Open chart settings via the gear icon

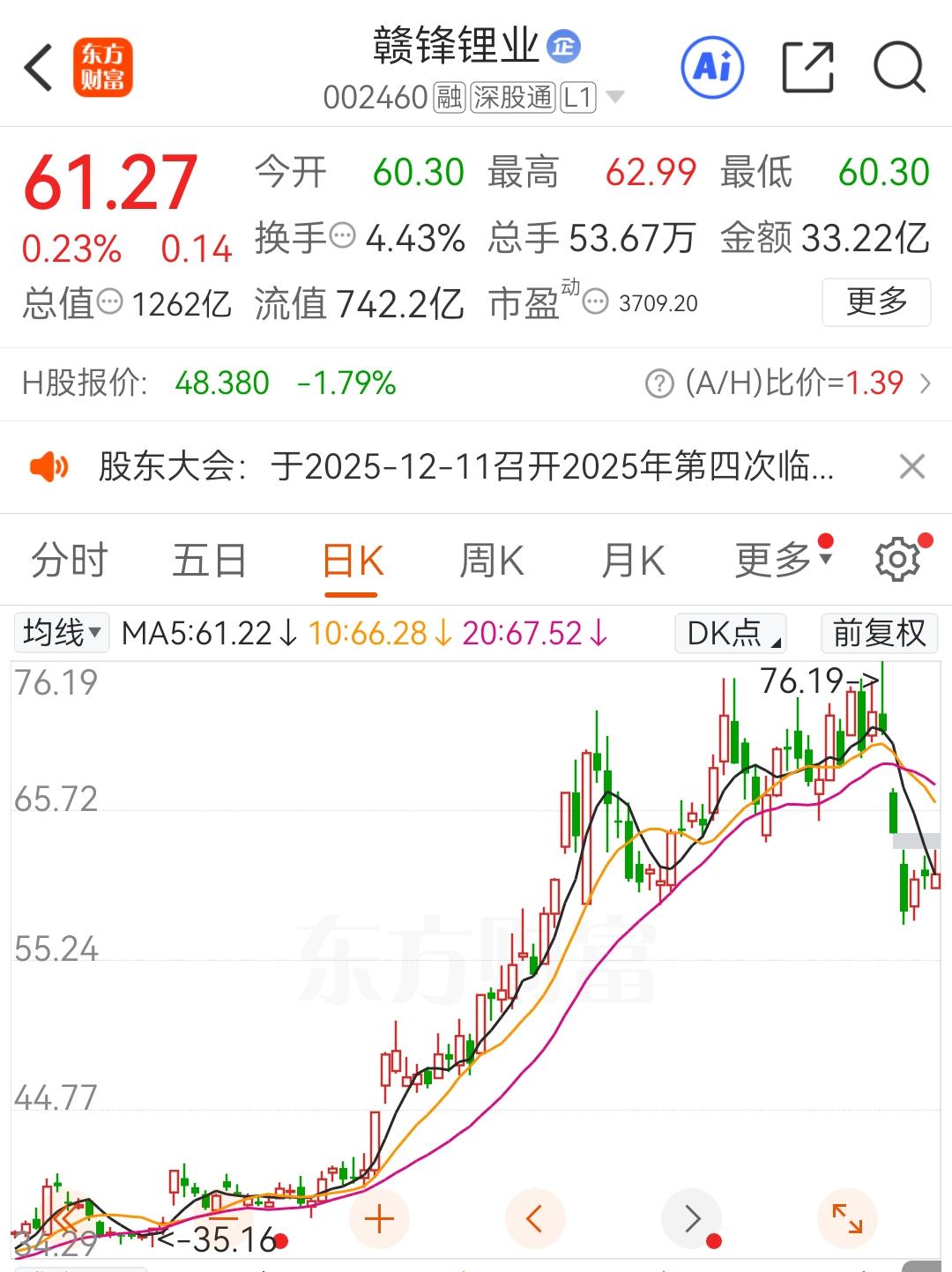coord(899,559)
